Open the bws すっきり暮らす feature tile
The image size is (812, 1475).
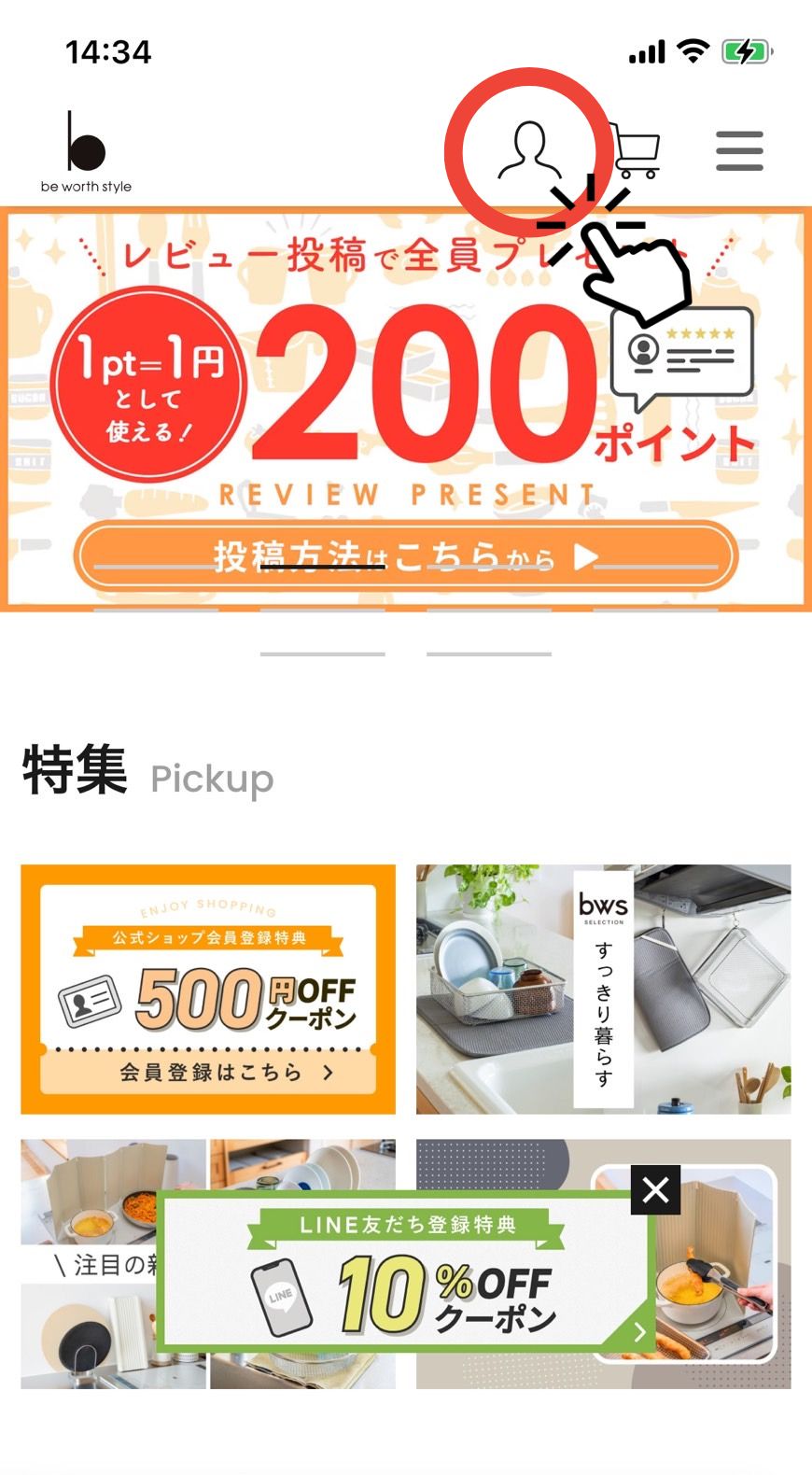click(x=603, y=989)
